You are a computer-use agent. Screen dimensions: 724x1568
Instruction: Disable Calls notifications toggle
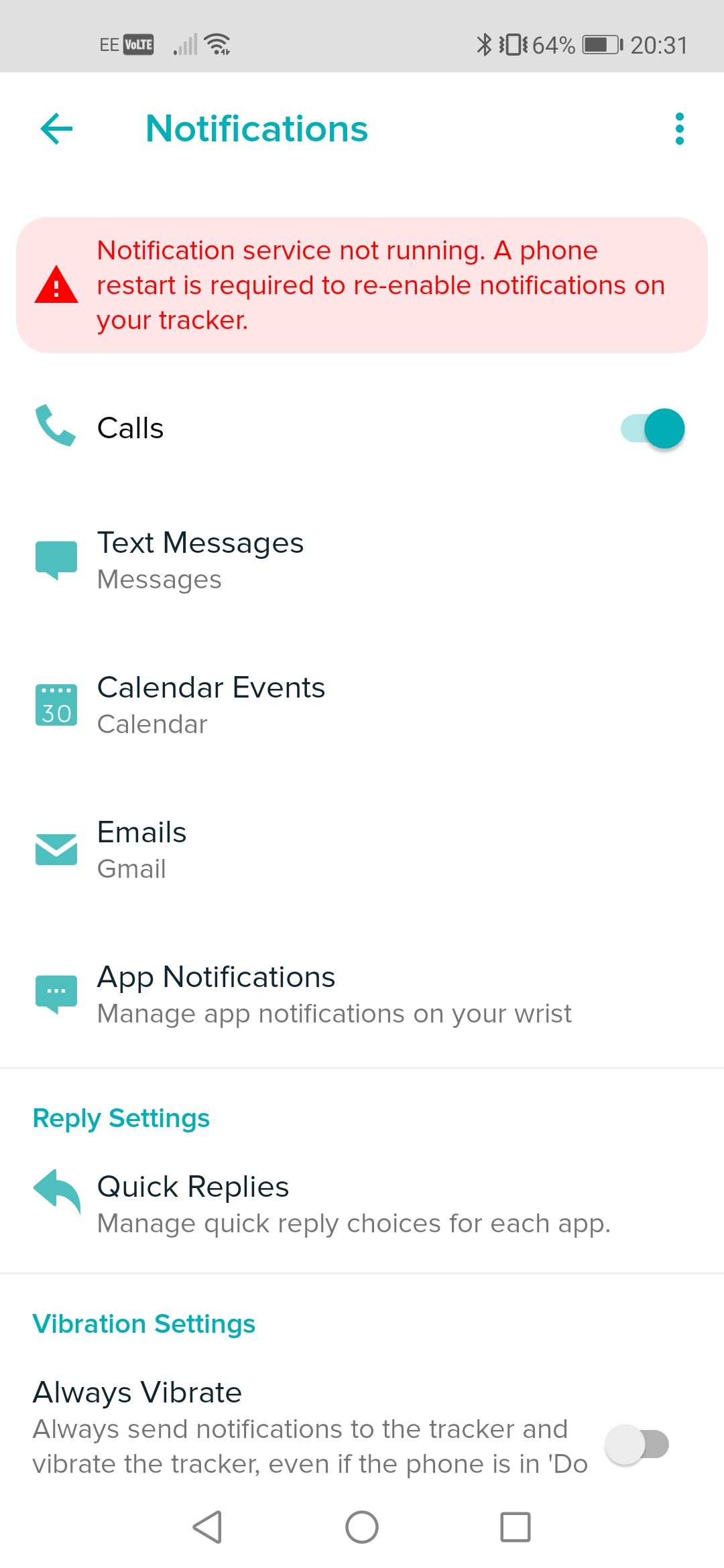point(654,428)
